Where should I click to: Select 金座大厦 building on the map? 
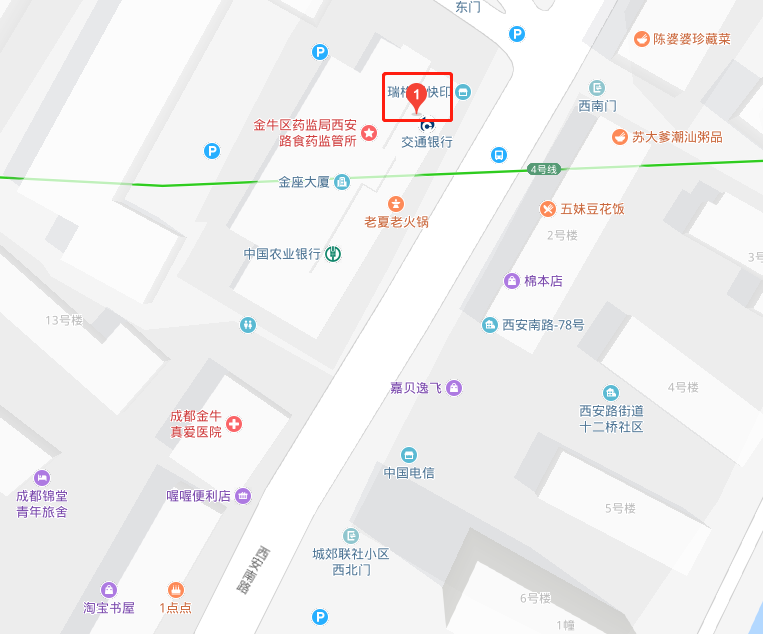click(342, 182)
